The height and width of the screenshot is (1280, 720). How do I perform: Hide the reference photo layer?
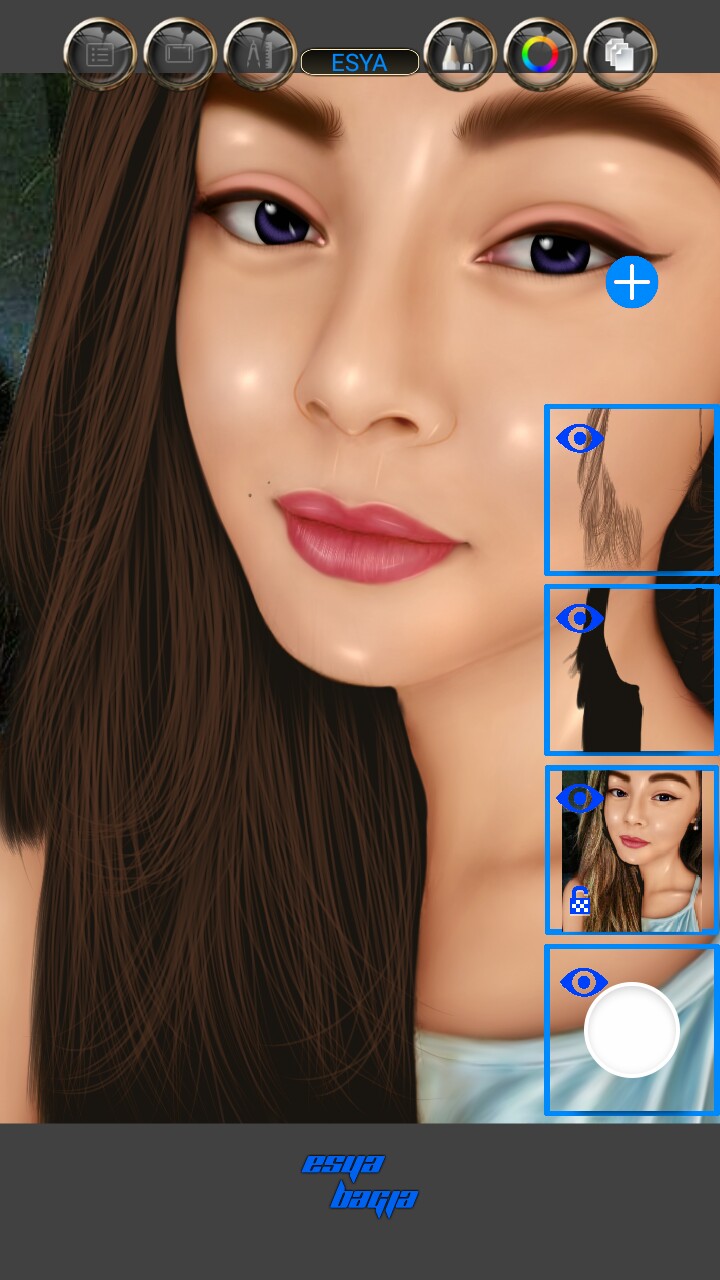pos(579,797)
